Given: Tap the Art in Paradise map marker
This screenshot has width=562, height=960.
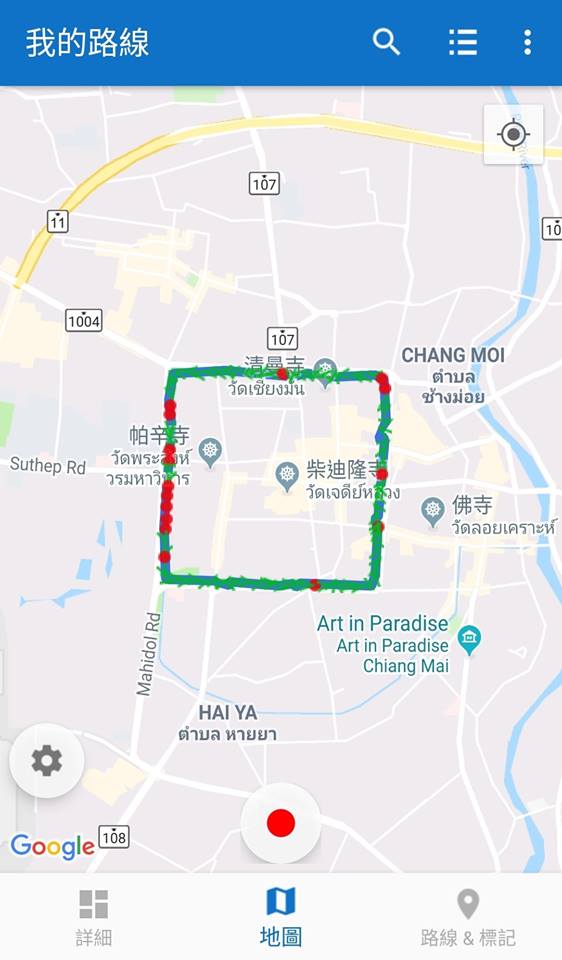Looking at the screenshot, I should pyautogui.click(x=469, y=641).
